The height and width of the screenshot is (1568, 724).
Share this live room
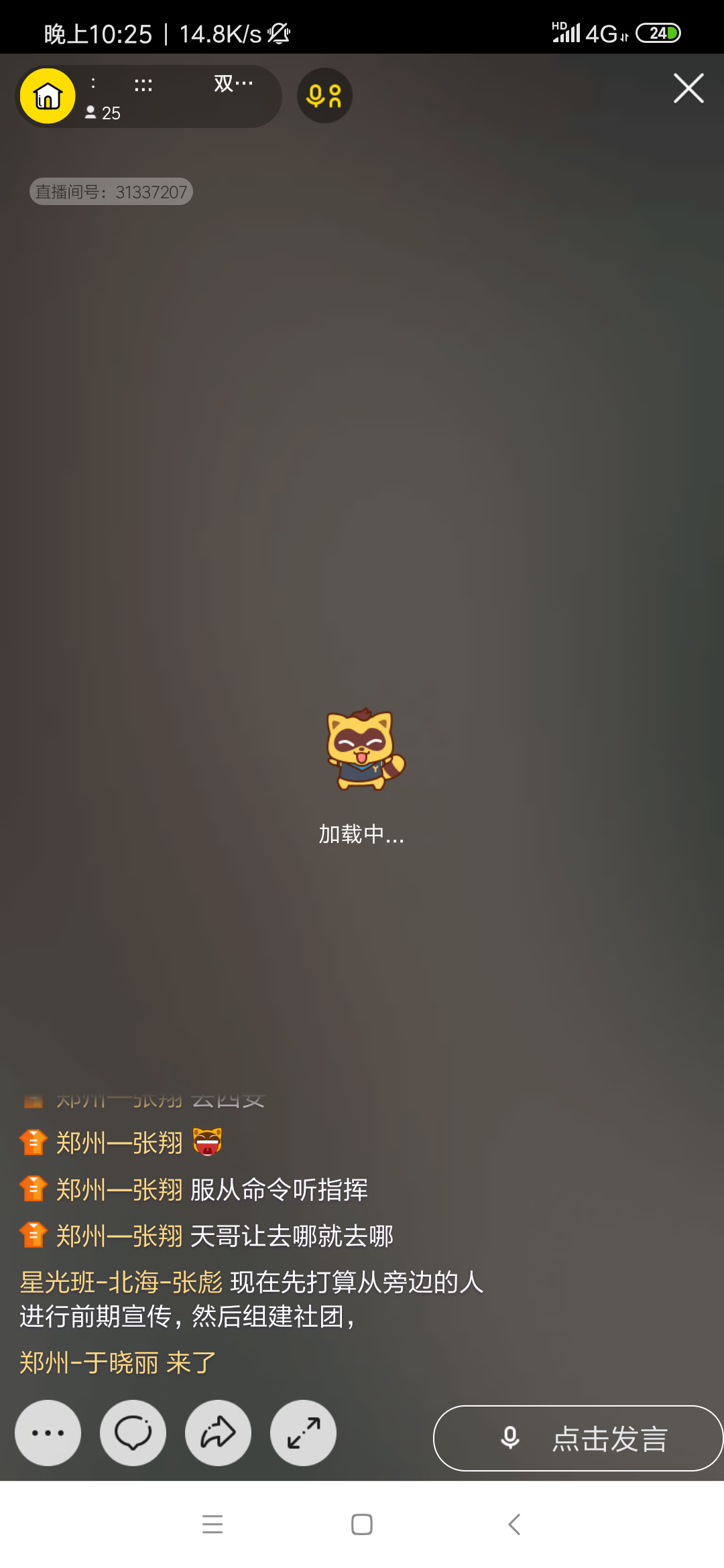[218, 1433]
